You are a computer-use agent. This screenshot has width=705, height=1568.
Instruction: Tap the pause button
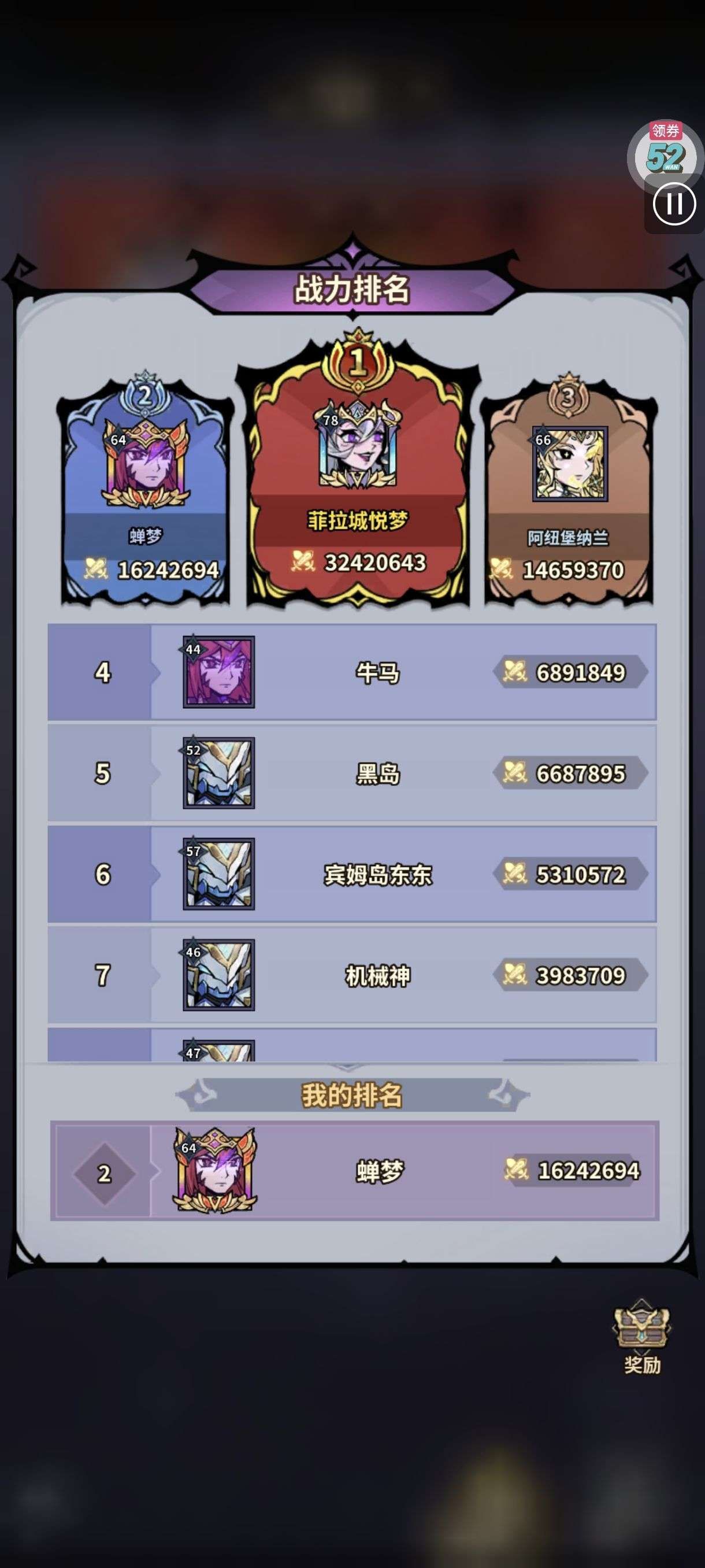(x=674, y=204)
